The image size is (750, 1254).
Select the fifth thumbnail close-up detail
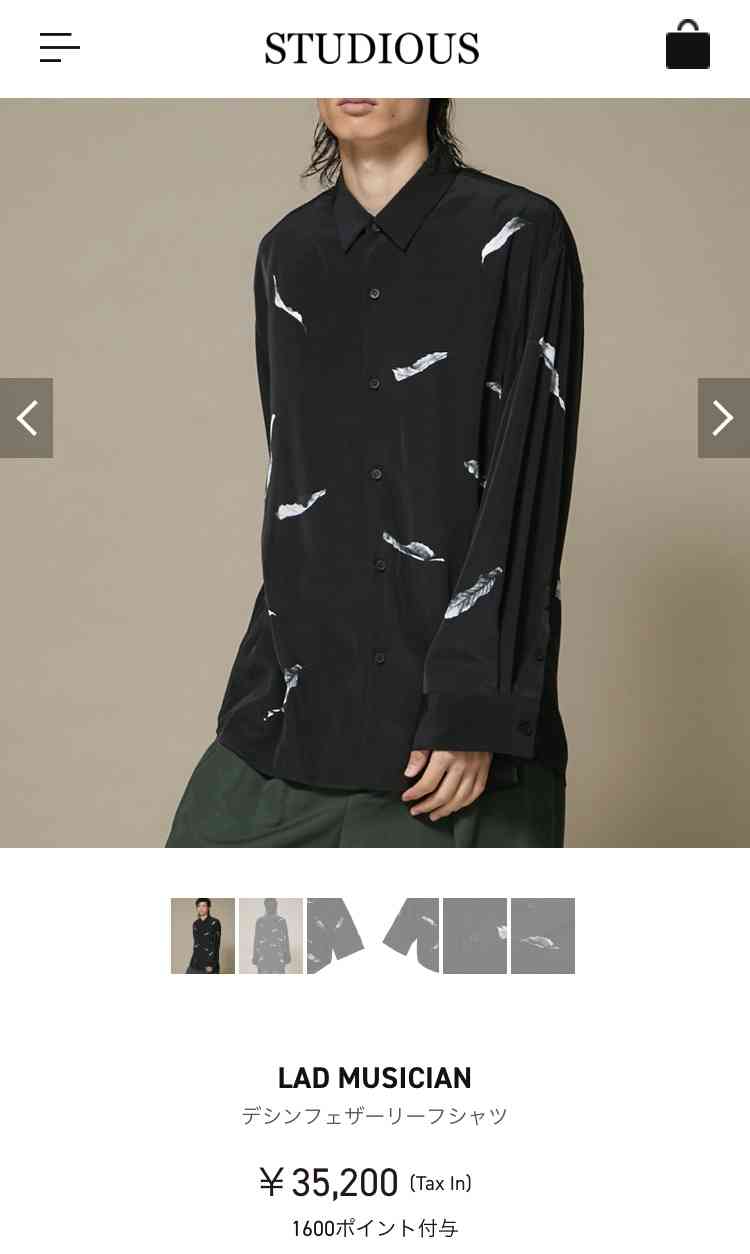click(475, 936)
